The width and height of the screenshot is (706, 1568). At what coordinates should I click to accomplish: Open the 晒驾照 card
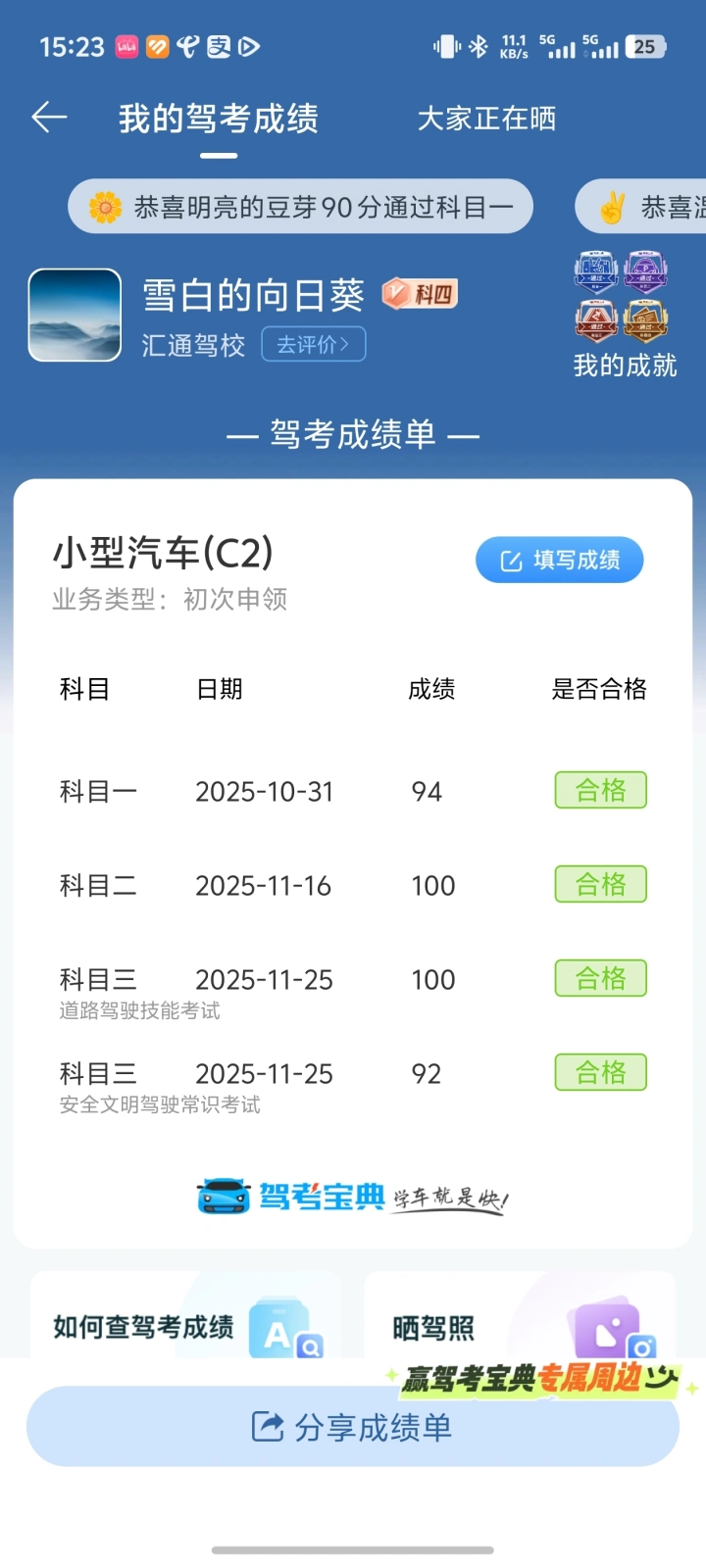click(520, 1323)
